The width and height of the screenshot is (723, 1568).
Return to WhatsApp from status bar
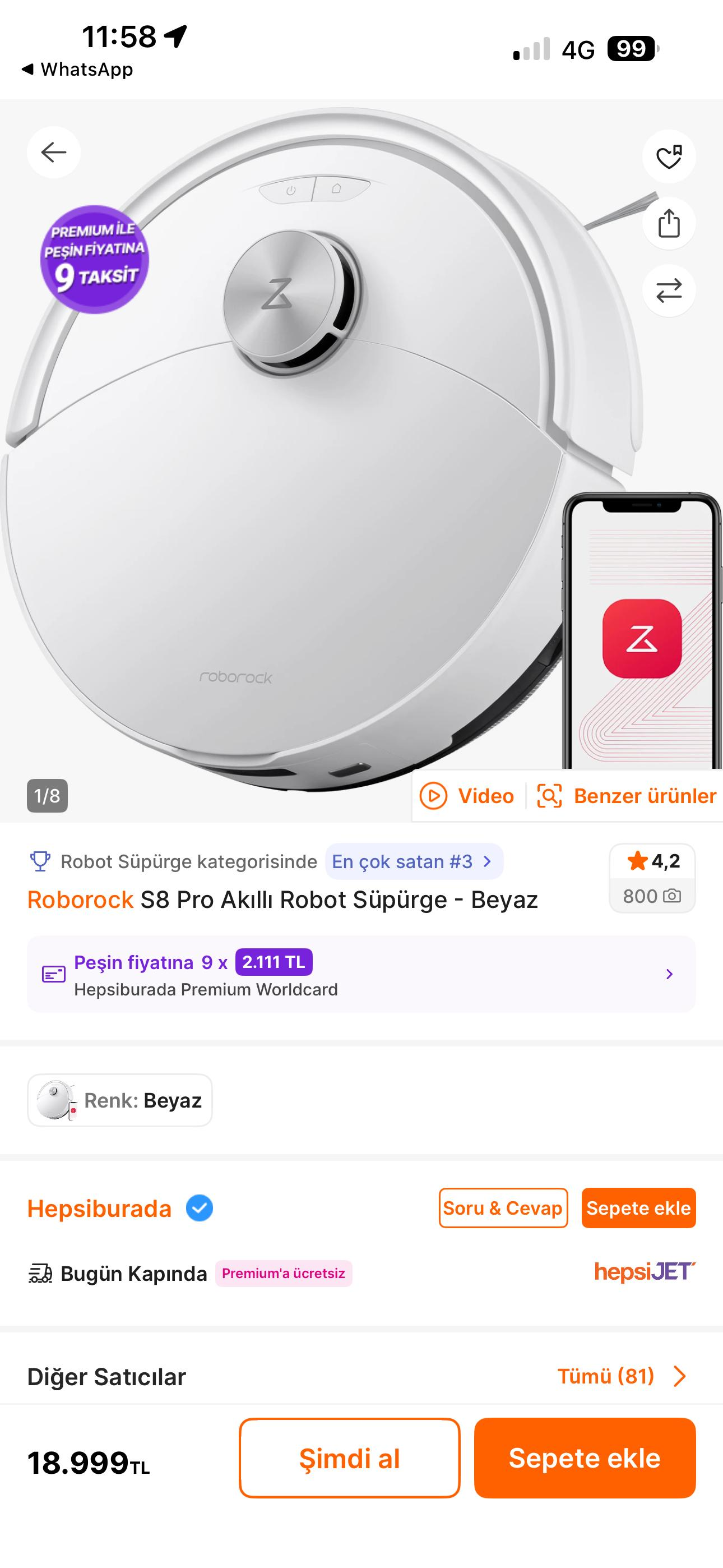coord(77,70)
